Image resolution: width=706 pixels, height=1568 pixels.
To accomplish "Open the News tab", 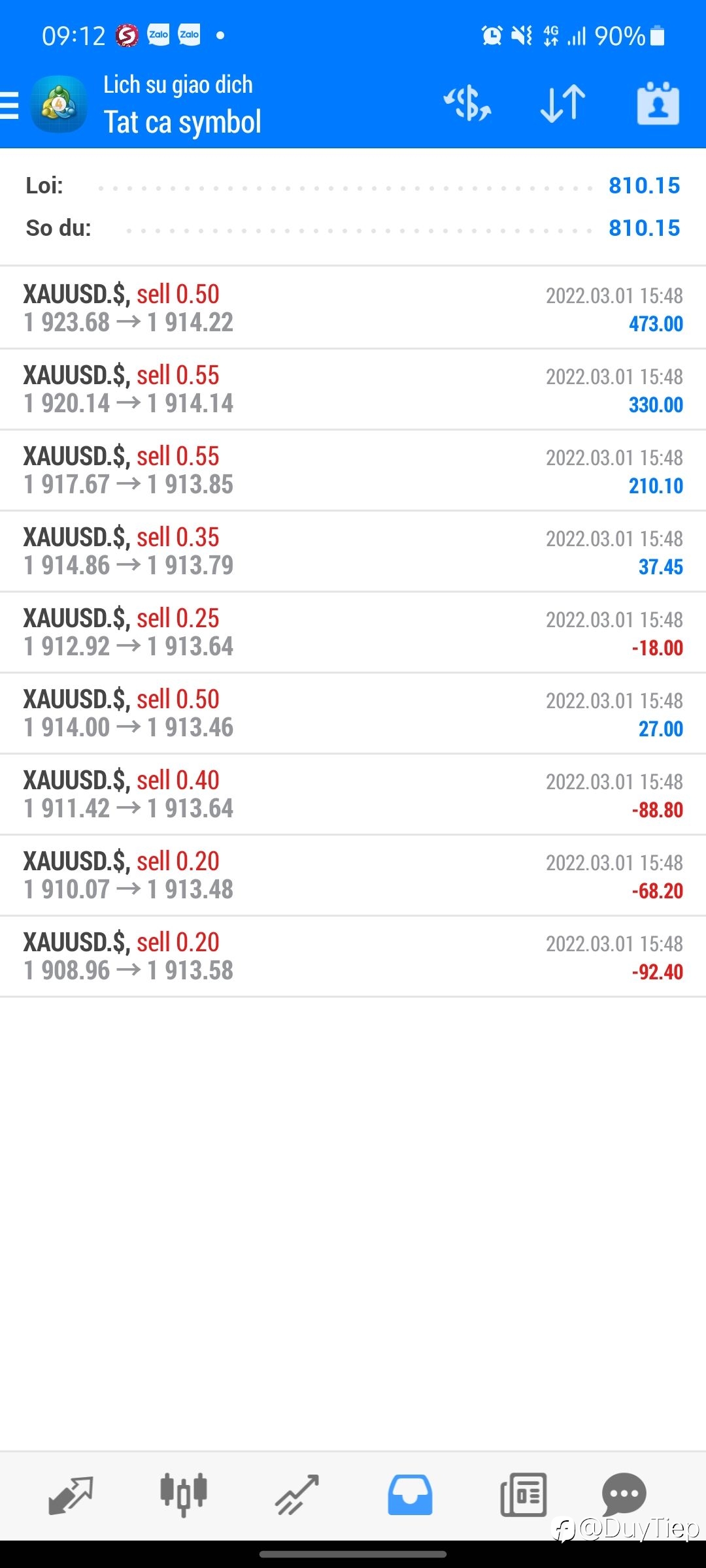I will click(523, 1495).
